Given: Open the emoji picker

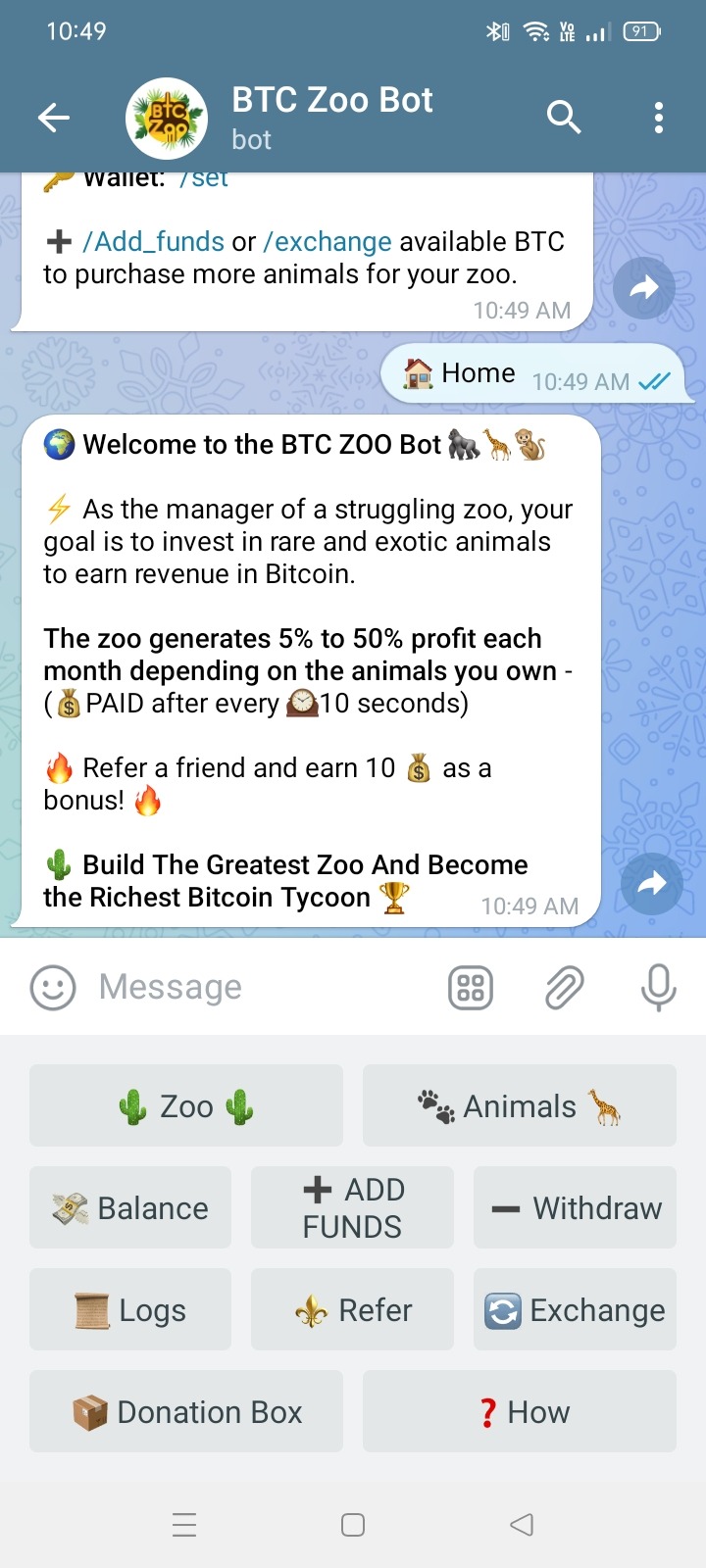Looking at the screenshot, I should 53,987.
